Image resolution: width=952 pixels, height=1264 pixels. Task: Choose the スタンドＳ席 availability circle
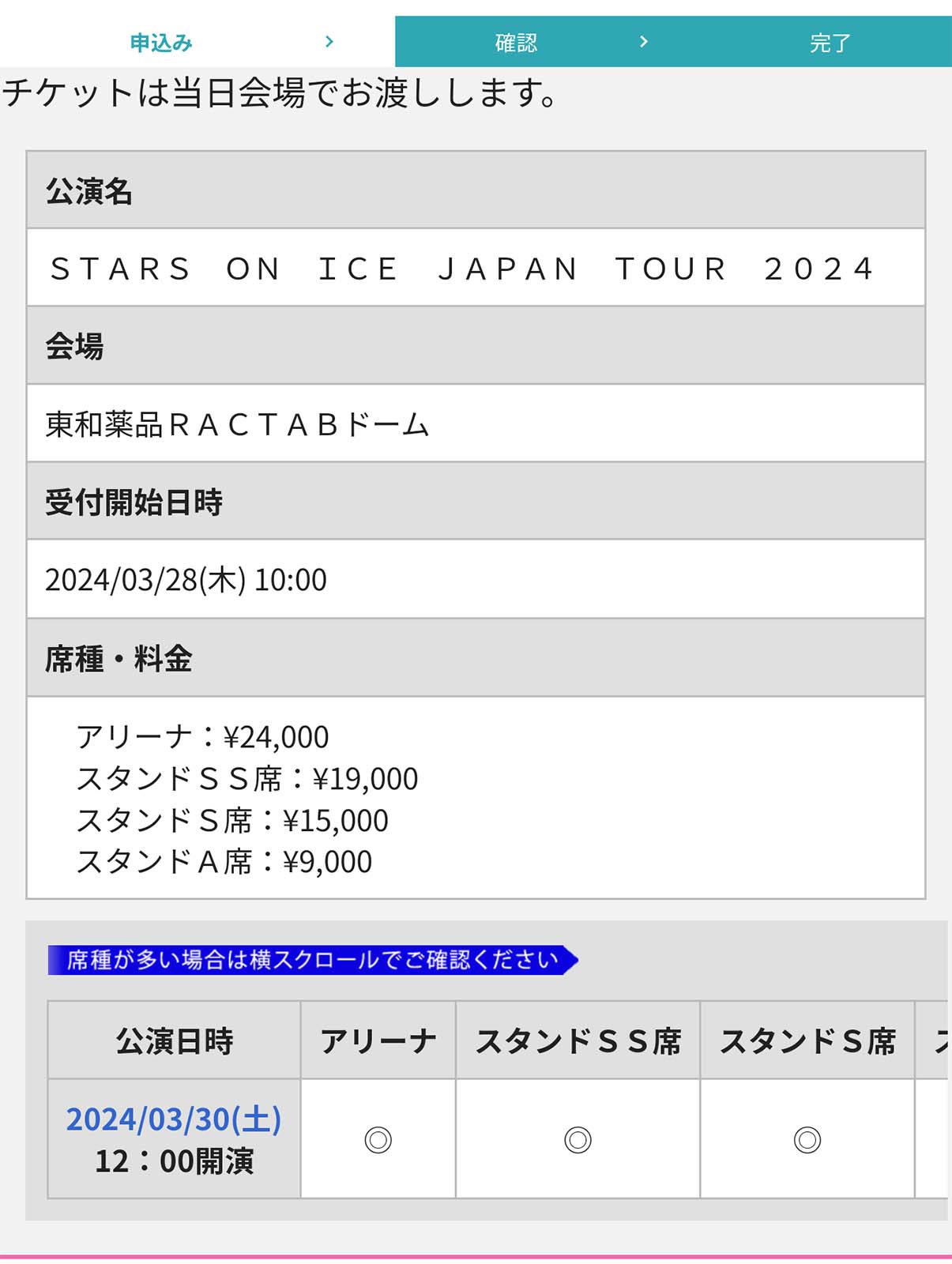coord(807,1139)
